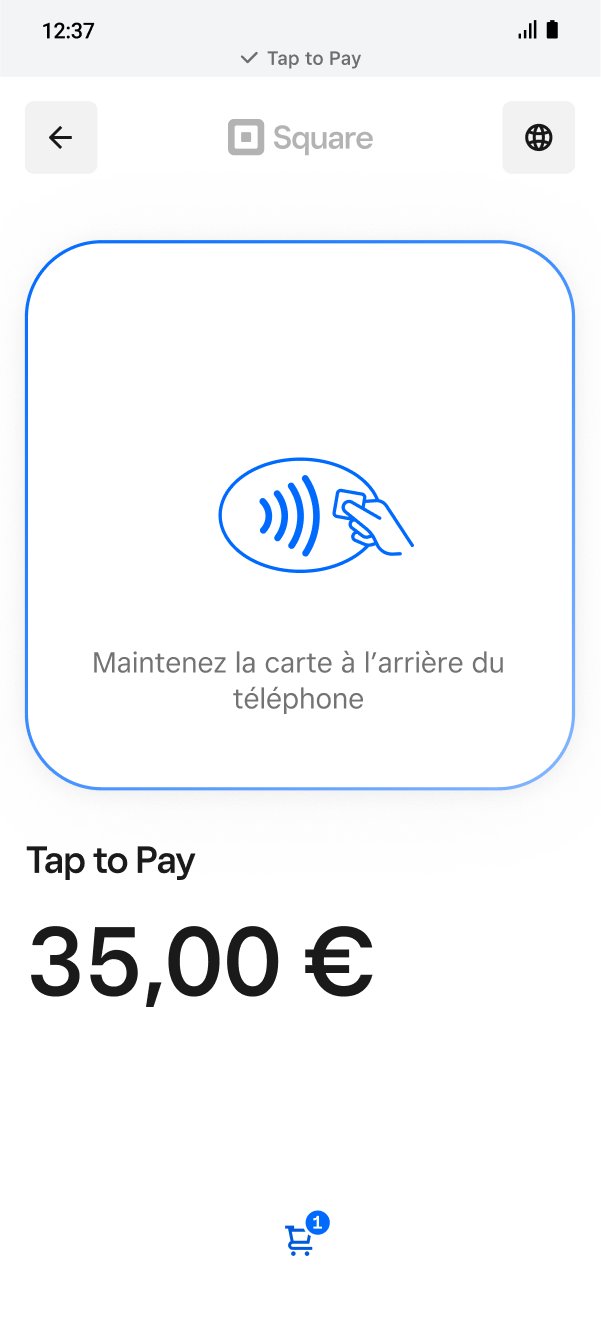
Task: Open the language globe selector
Action: click(538, 137)
